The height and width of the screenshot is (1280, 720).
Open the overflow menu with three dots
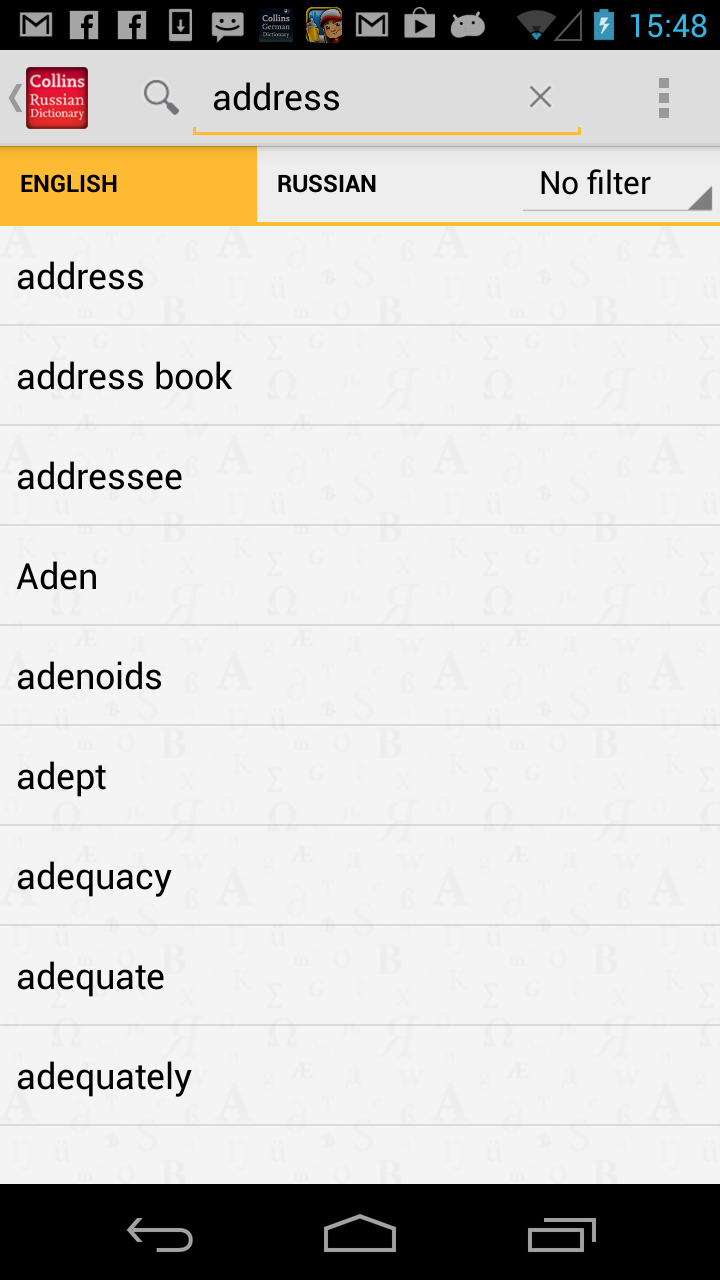(x=663, y=97)
